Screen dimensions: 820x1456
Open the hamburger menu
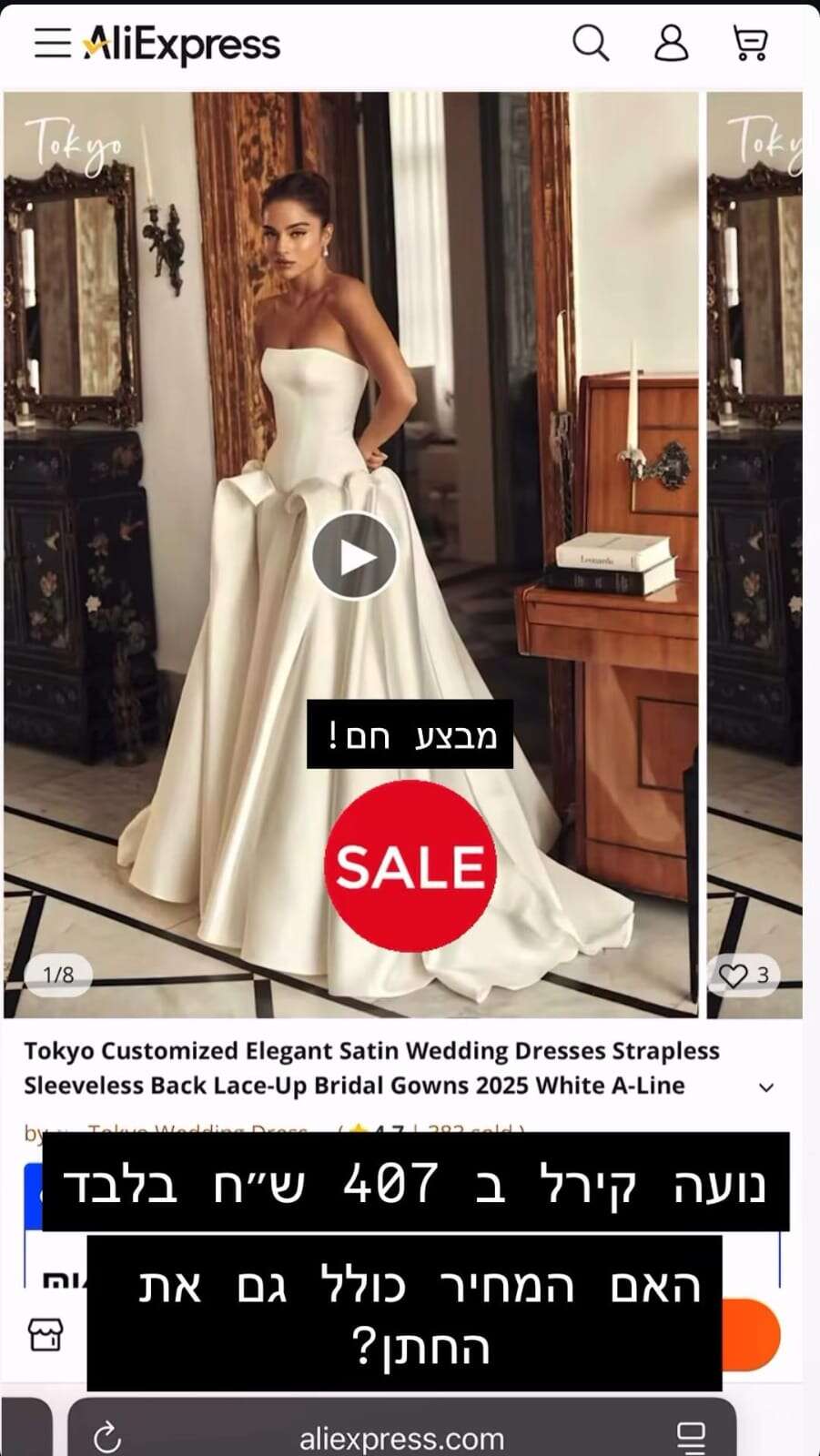click(x=52, y=43)
